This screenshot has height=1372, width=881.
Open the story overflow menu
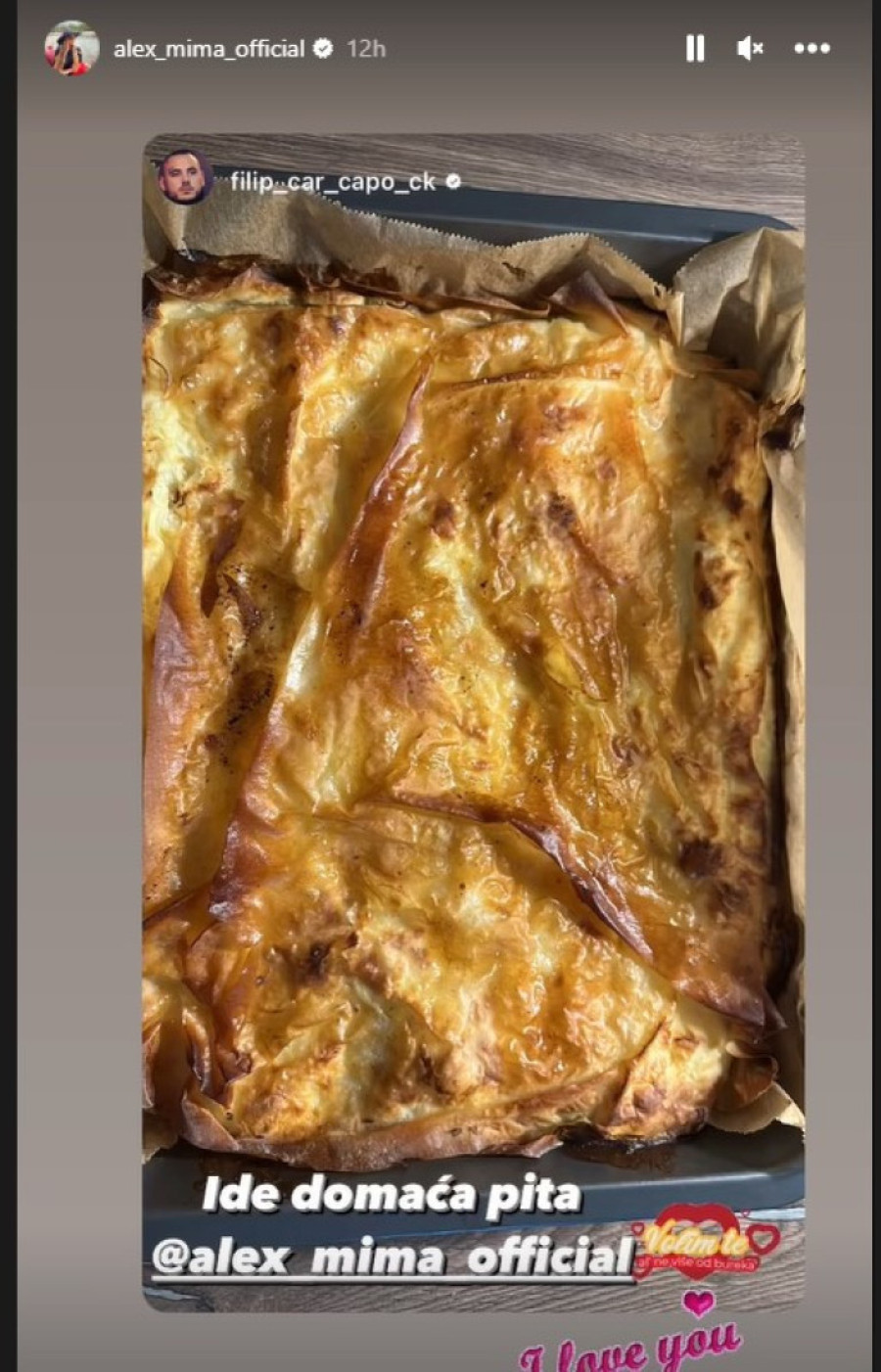(x=811, y=48)
